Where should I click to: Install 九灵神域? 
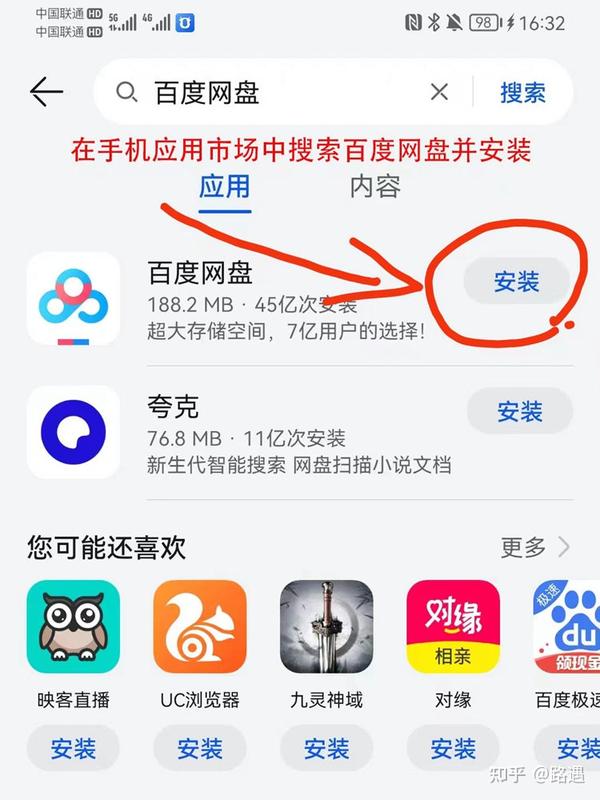pos(326,748)
